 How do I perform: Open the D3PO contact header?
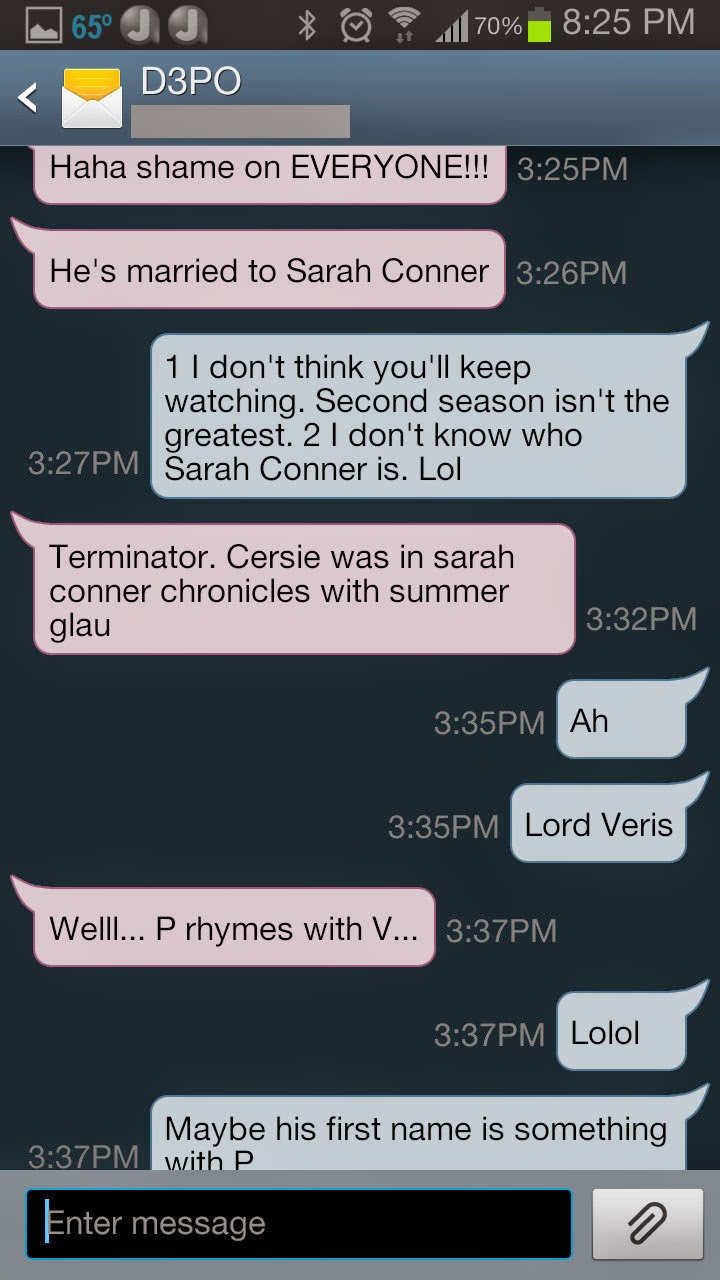click(x=190, y=82)
